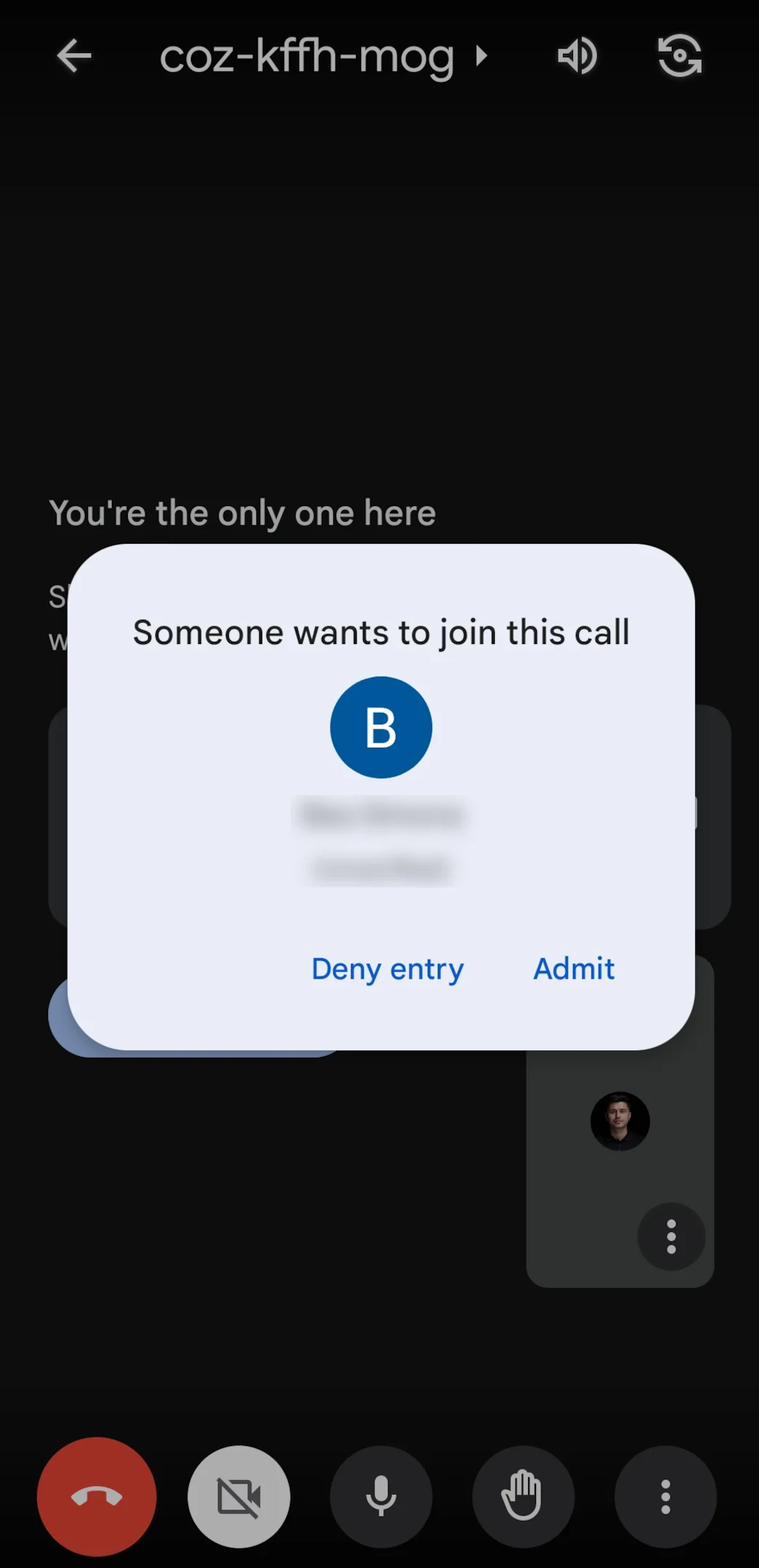Image resolution: width=759 pixels, height=1568 pixels.
Task: Open more options in bottom bar
Action: point(665,1496)
